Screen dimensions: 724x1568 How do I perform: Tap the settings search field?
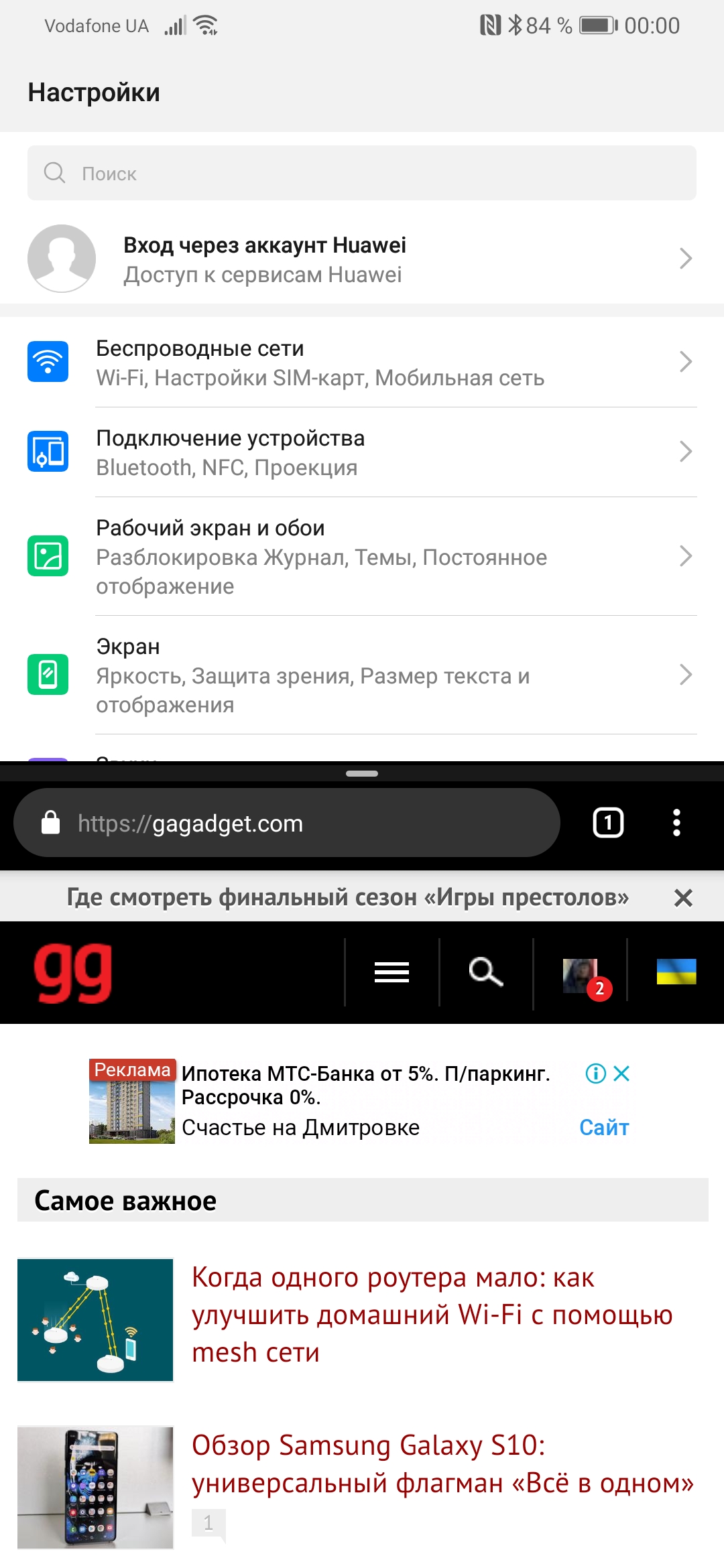click(x=362, y=173)
